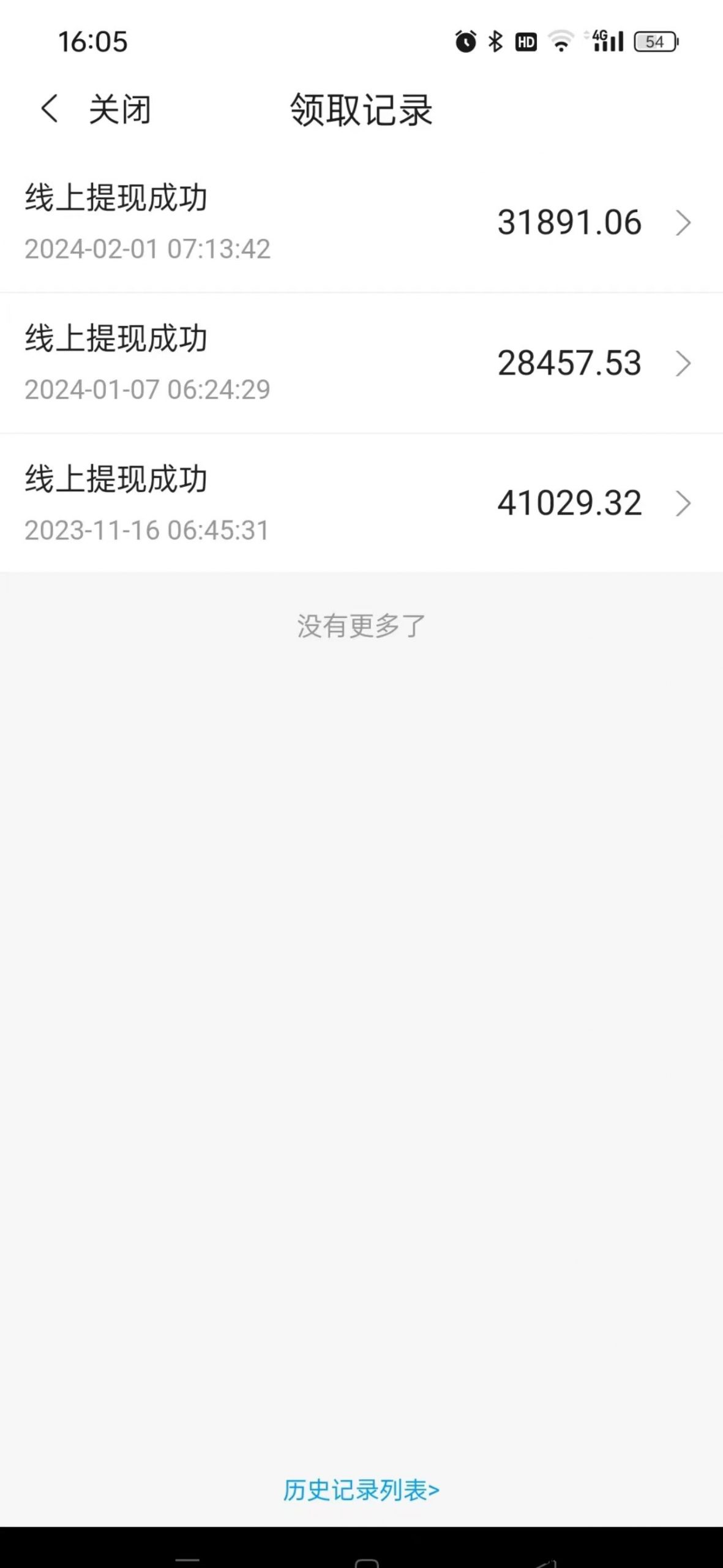
Task: Tap the clock showing 16:05
Action: (x=91, y=41)
